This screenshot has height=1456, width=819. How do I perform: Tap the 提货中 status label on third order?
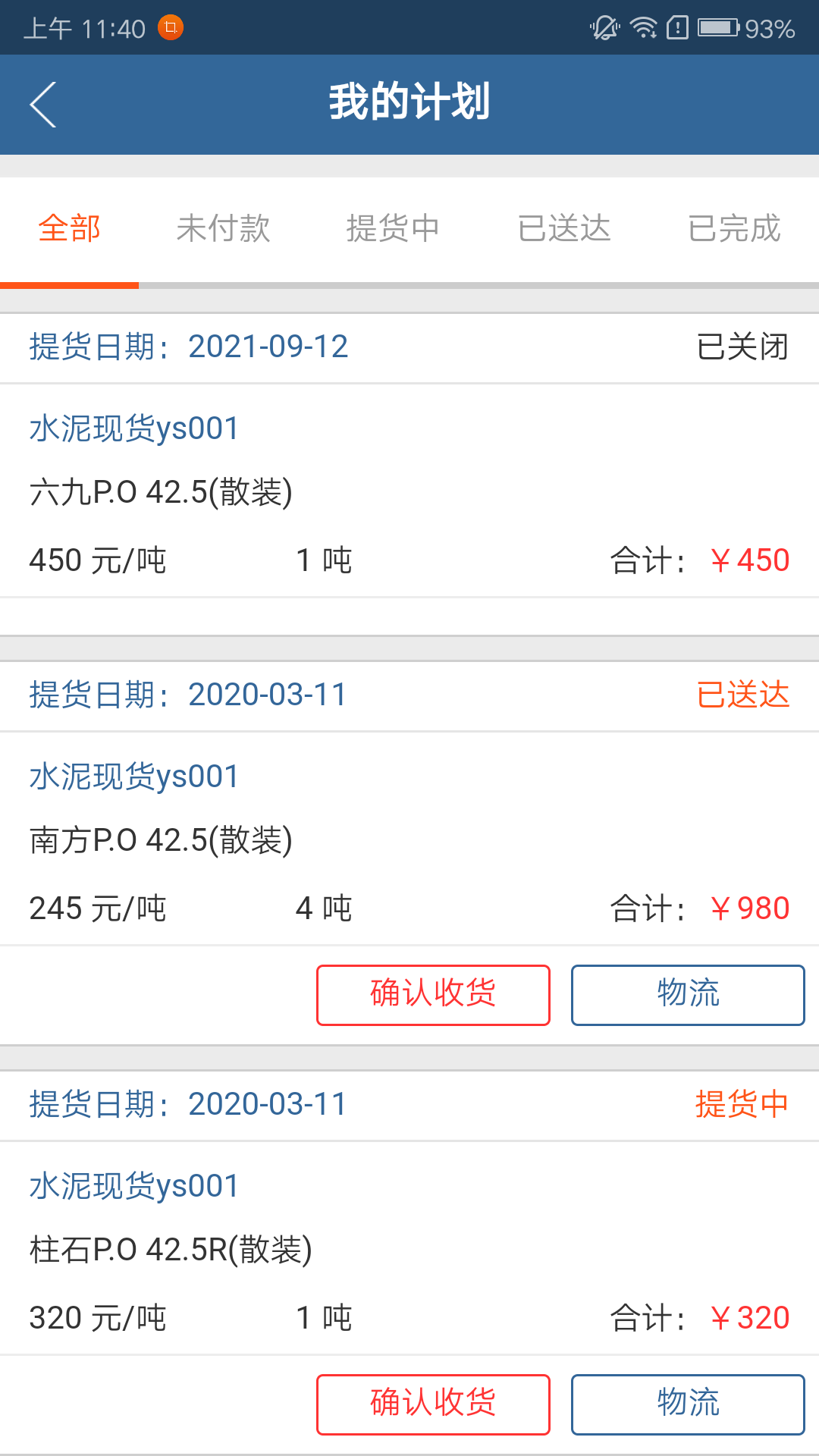tap(742, 1105)
